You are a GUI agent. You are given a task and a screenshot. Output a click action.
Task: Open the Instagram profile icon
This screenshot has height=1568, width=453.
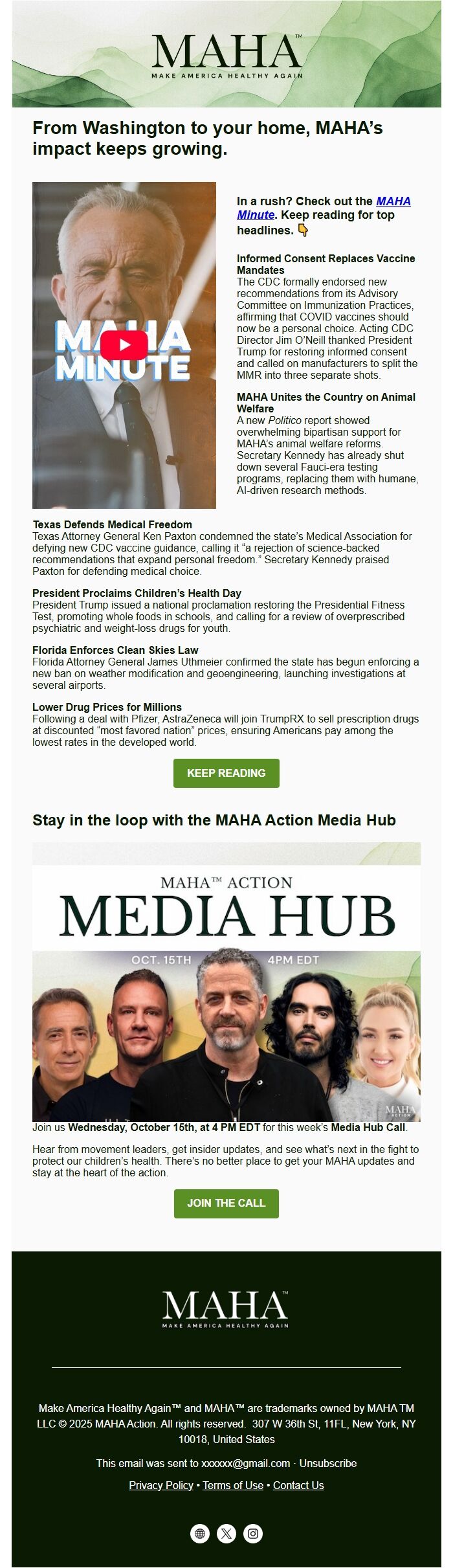tap(253, 1533)
